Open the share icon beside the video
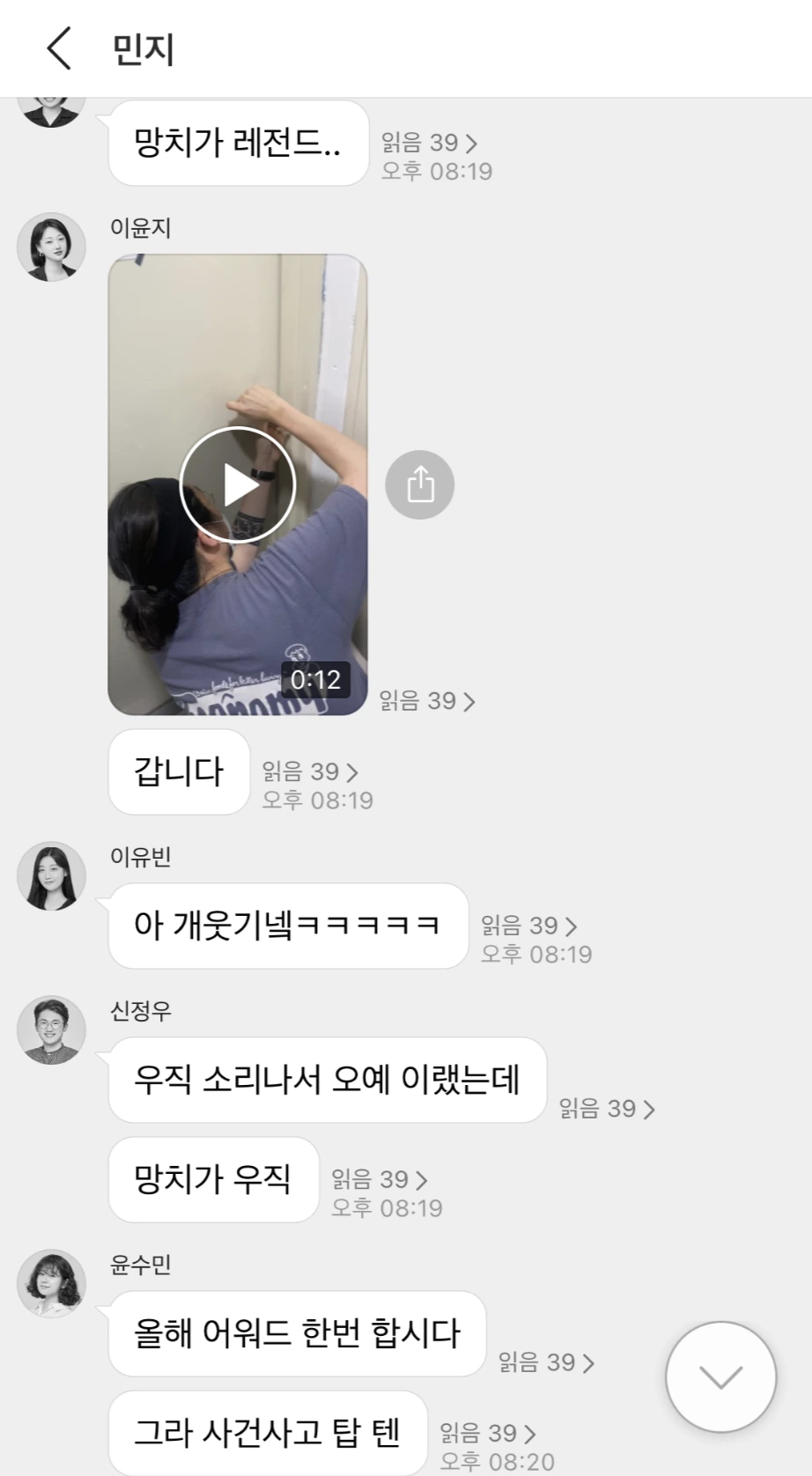The image size is (812, 1476). pos(419,483)
